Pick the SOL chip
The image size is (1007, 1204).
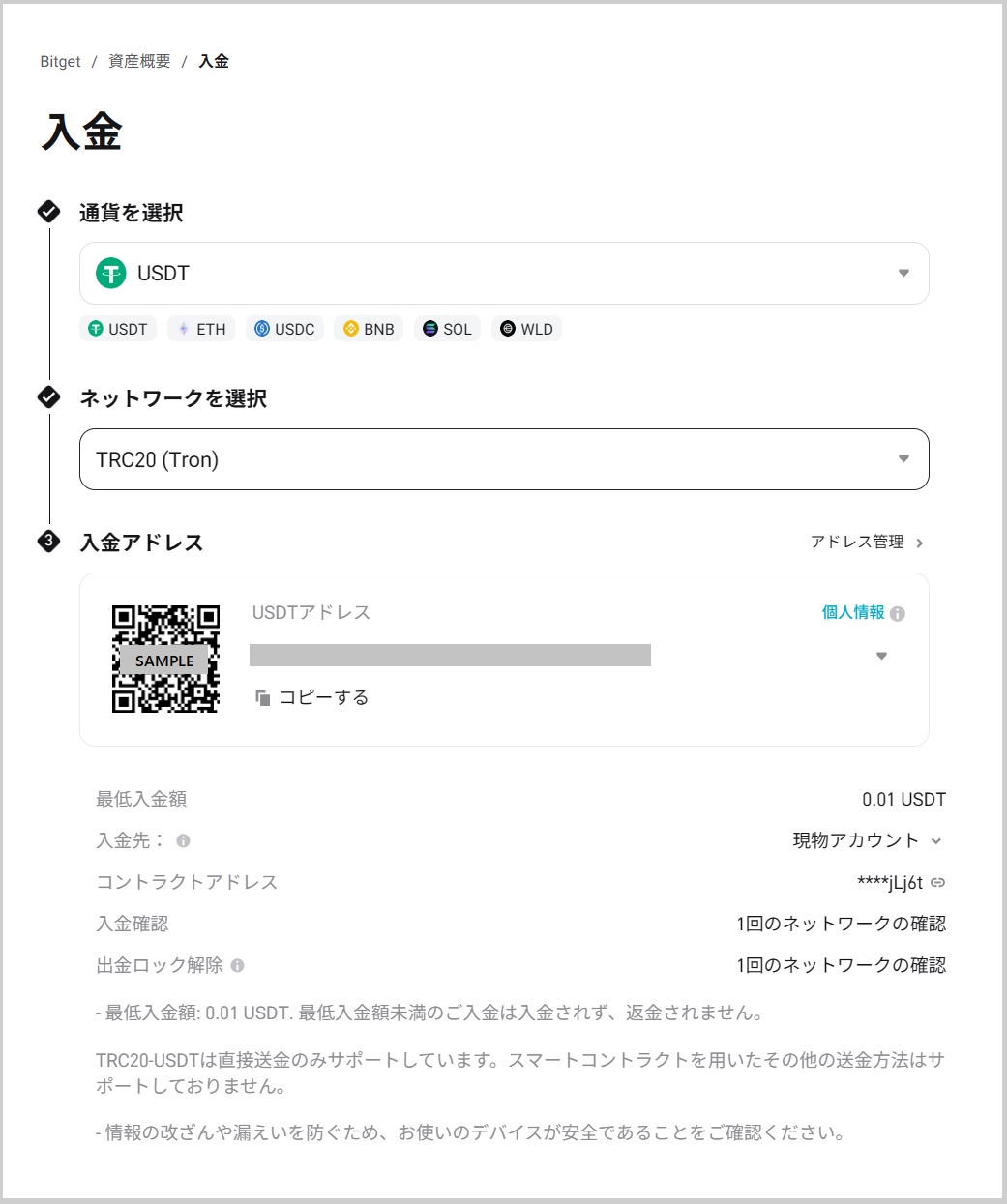[447, 329]
